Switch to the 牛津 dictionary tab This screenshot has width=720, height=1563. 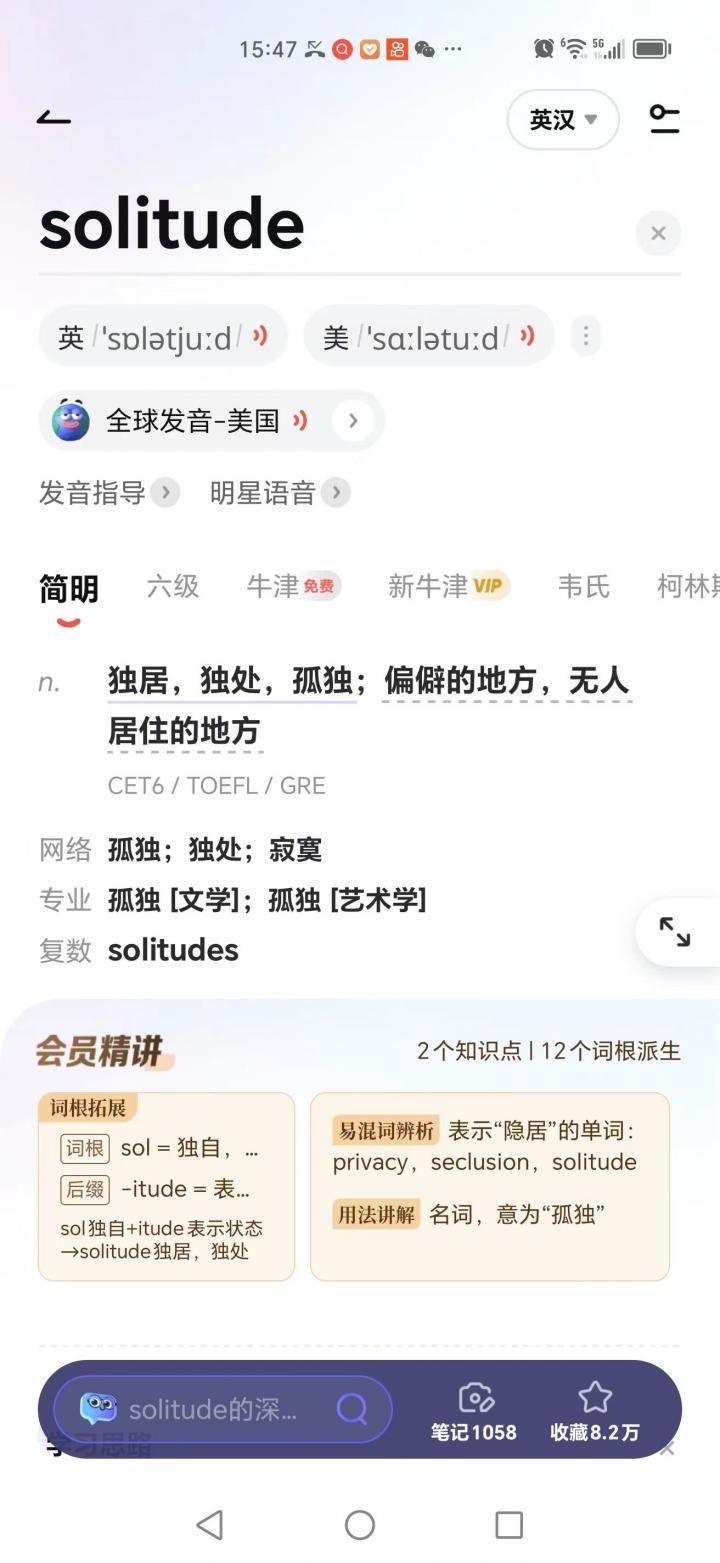click(293, 586)
